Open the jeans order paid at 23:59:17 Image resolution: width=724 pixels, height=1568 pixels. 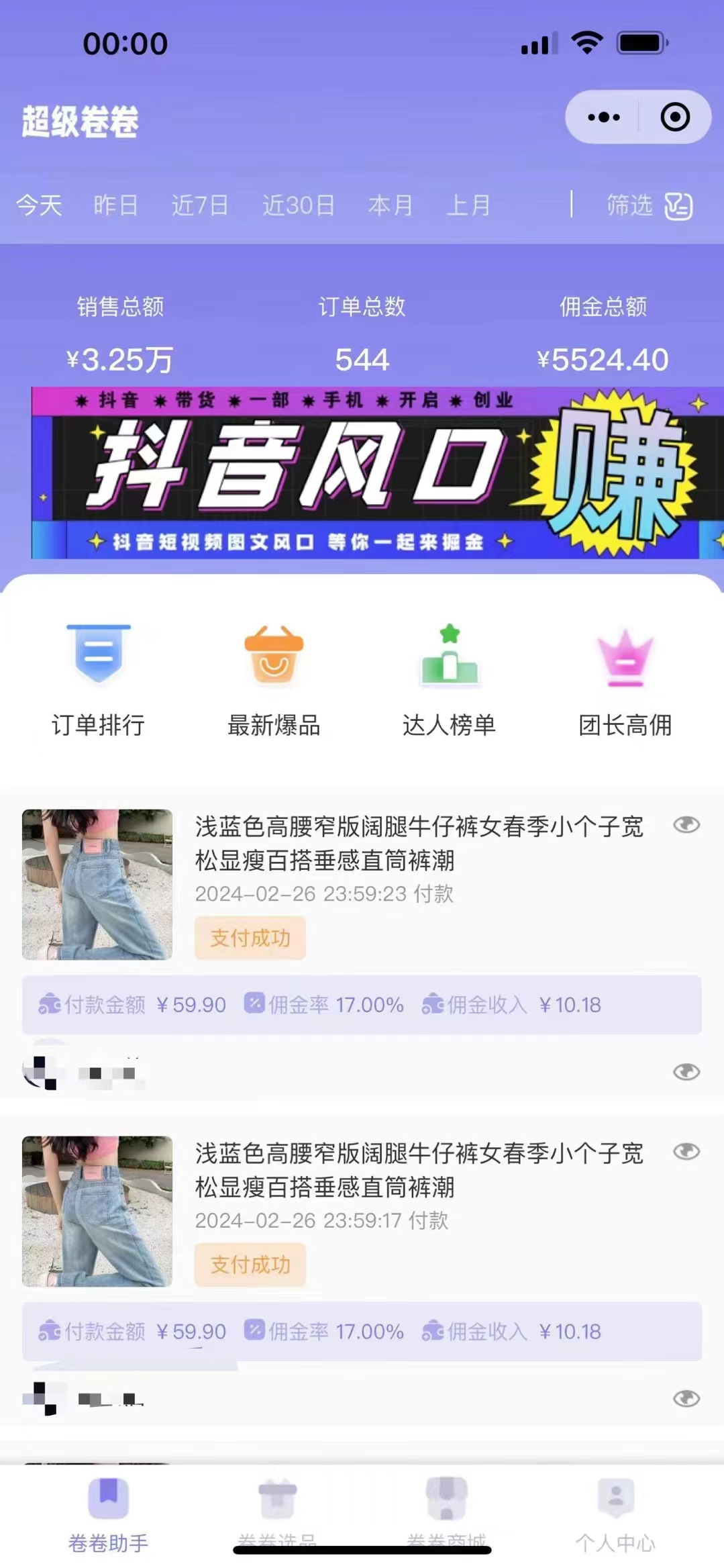pyautogui.click(x=418, y=1170)
